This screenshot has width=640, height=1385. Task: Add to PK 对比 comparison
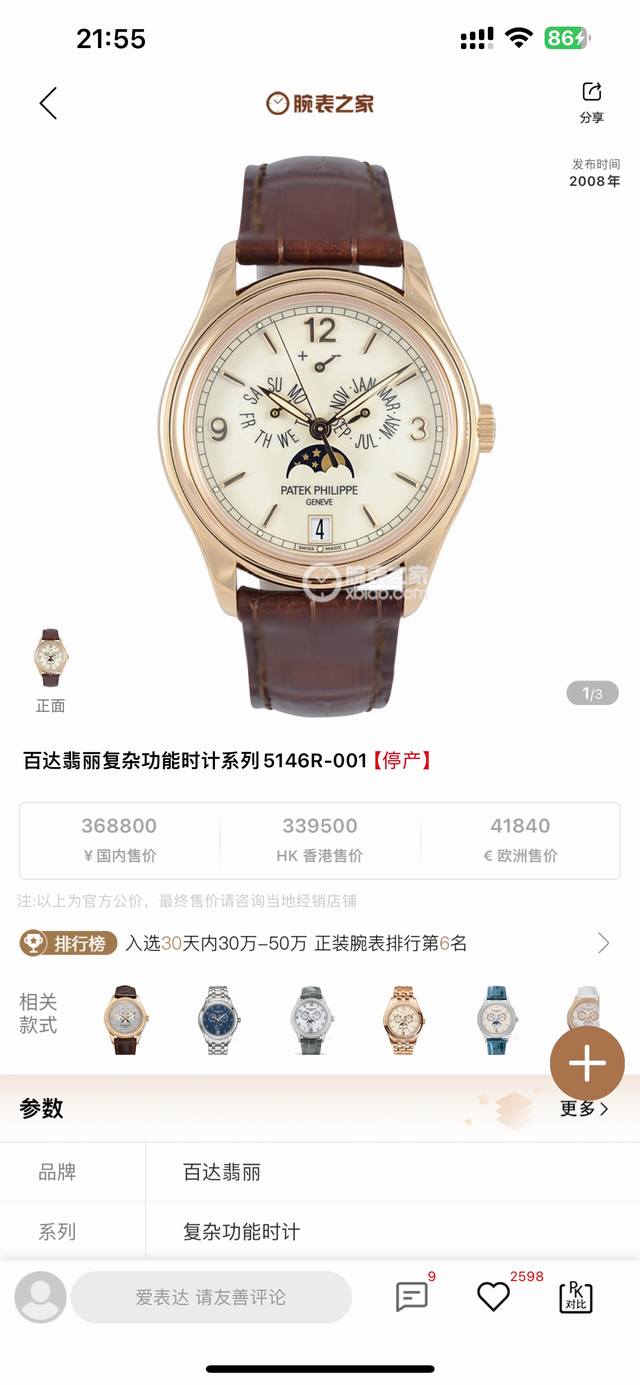[576, 1296]
